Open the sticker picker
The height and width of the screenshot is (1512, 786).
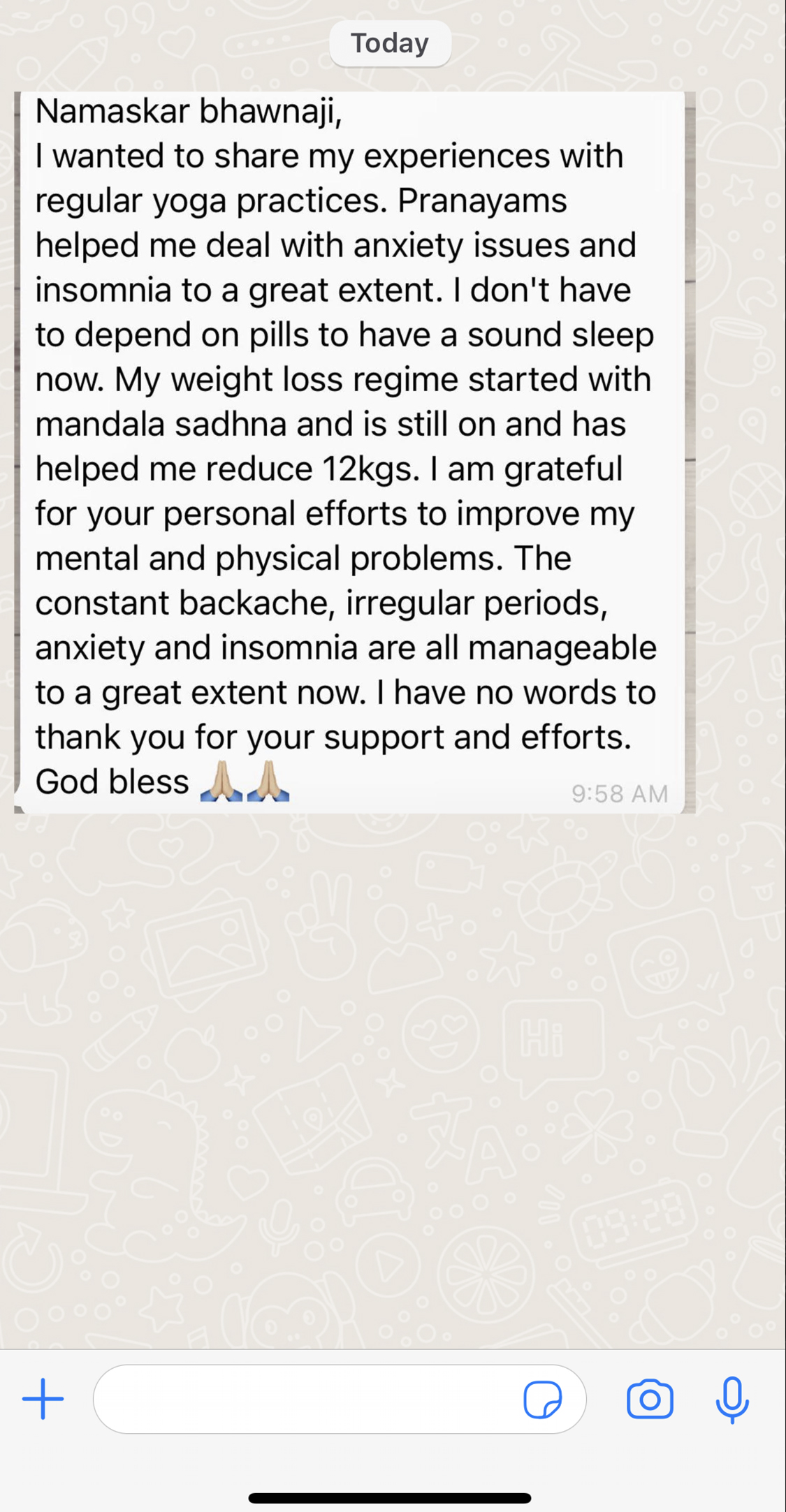542,1399
